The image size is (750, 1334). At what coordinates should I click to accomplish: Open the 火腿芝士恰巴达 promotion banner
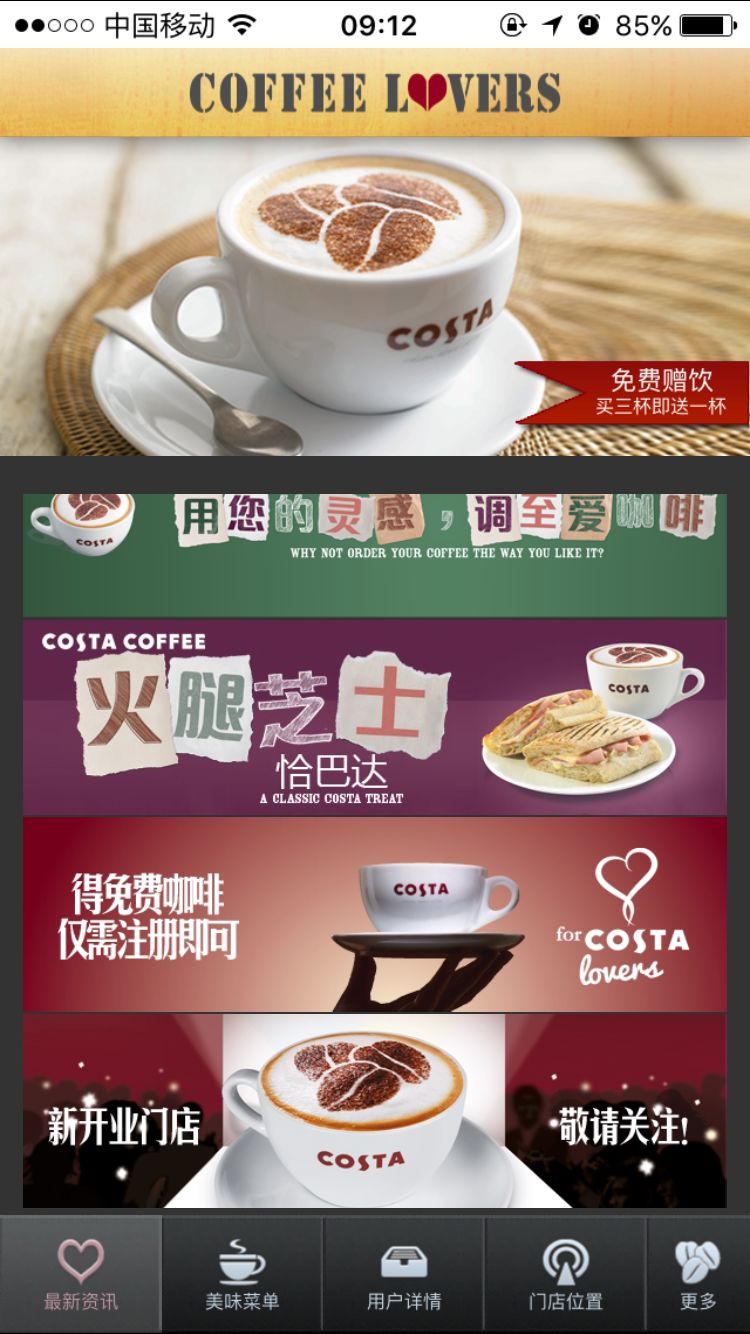(375, 717)
